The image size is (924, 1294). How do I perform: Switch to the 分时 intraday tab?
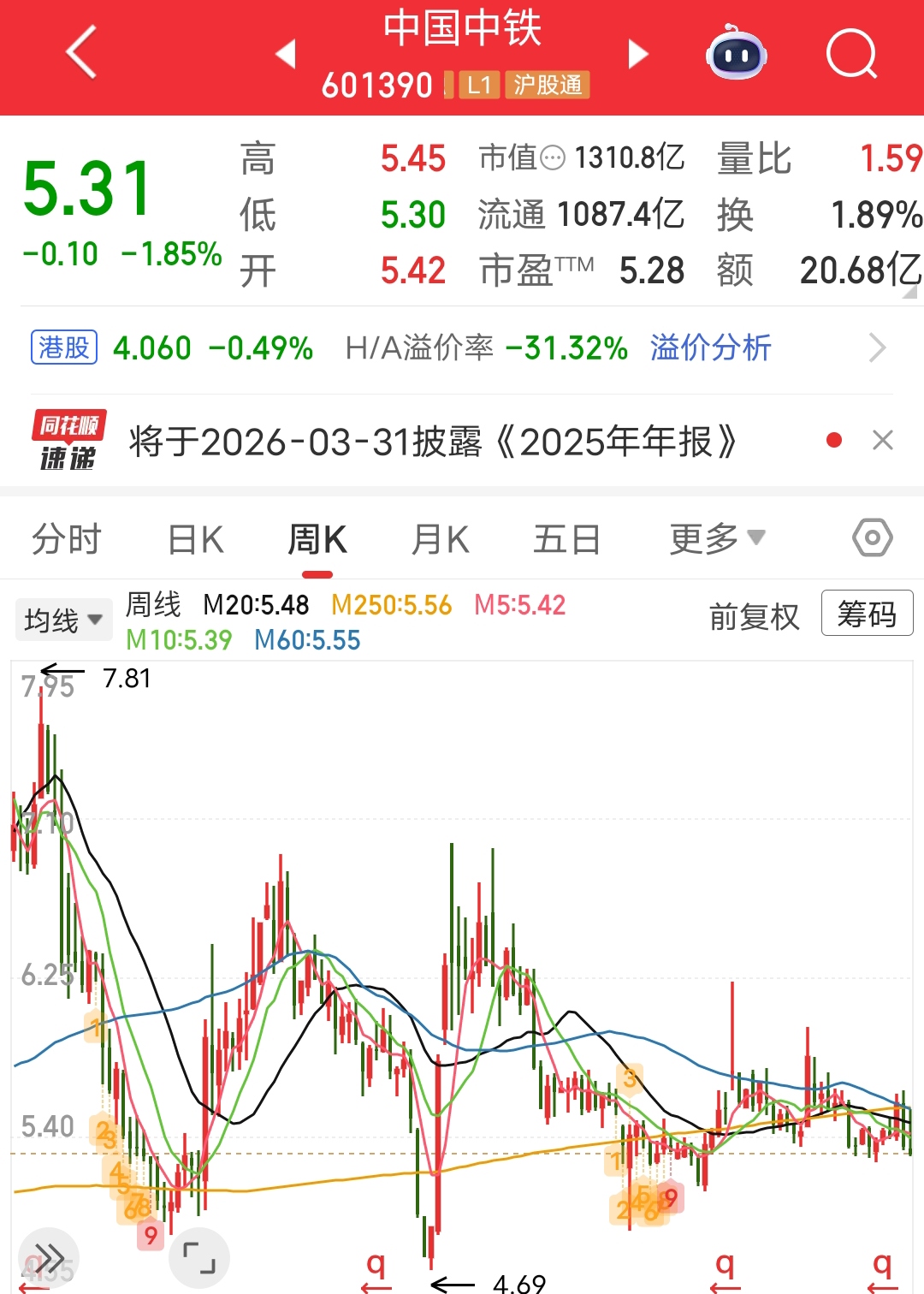click(67, 537)
